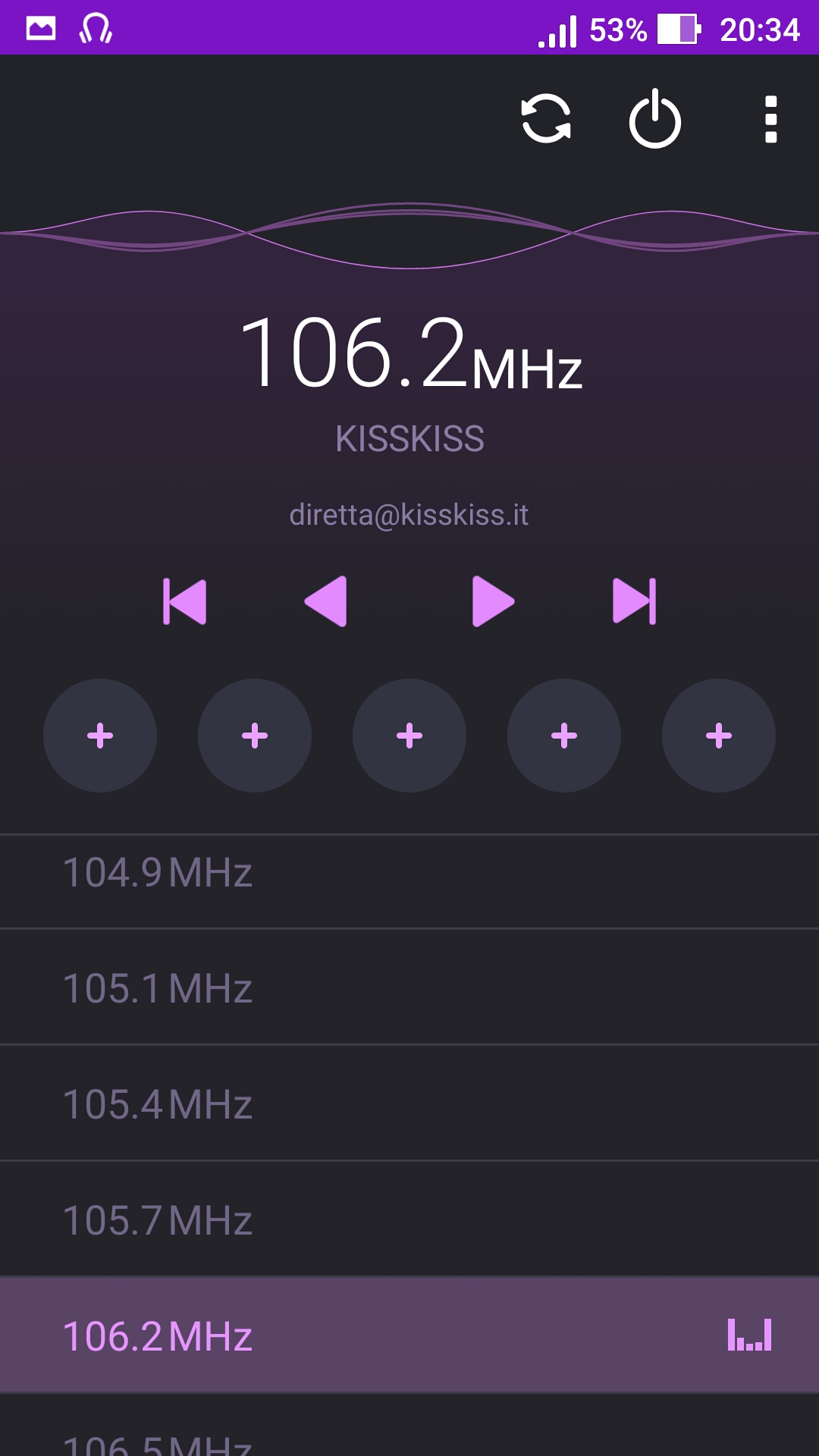
Task: Open the three-dot overflow menu
Action: (x=771, y=119)
